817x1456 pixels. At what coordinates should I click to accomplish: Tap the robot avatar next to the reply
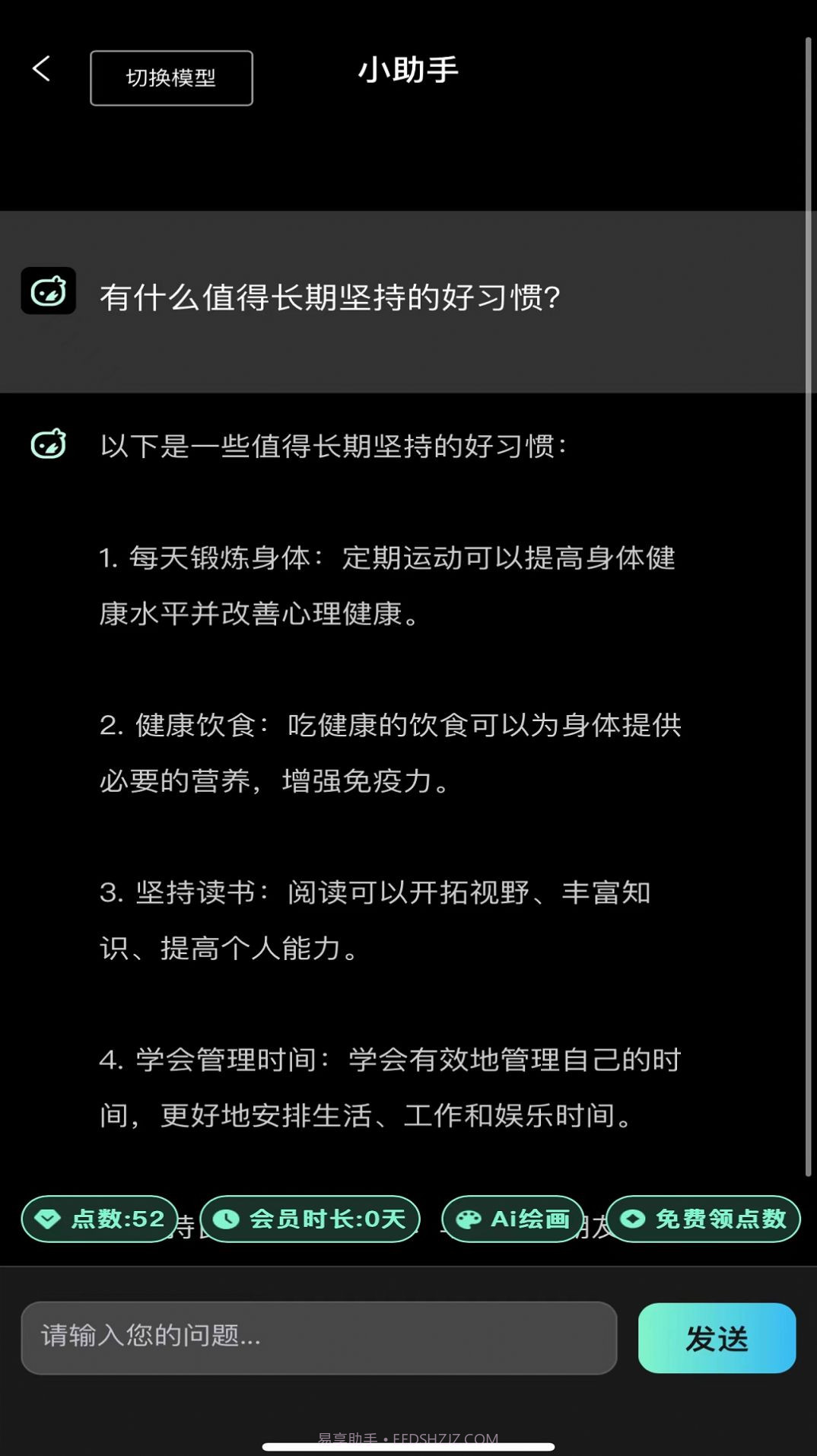coord(47,445)
